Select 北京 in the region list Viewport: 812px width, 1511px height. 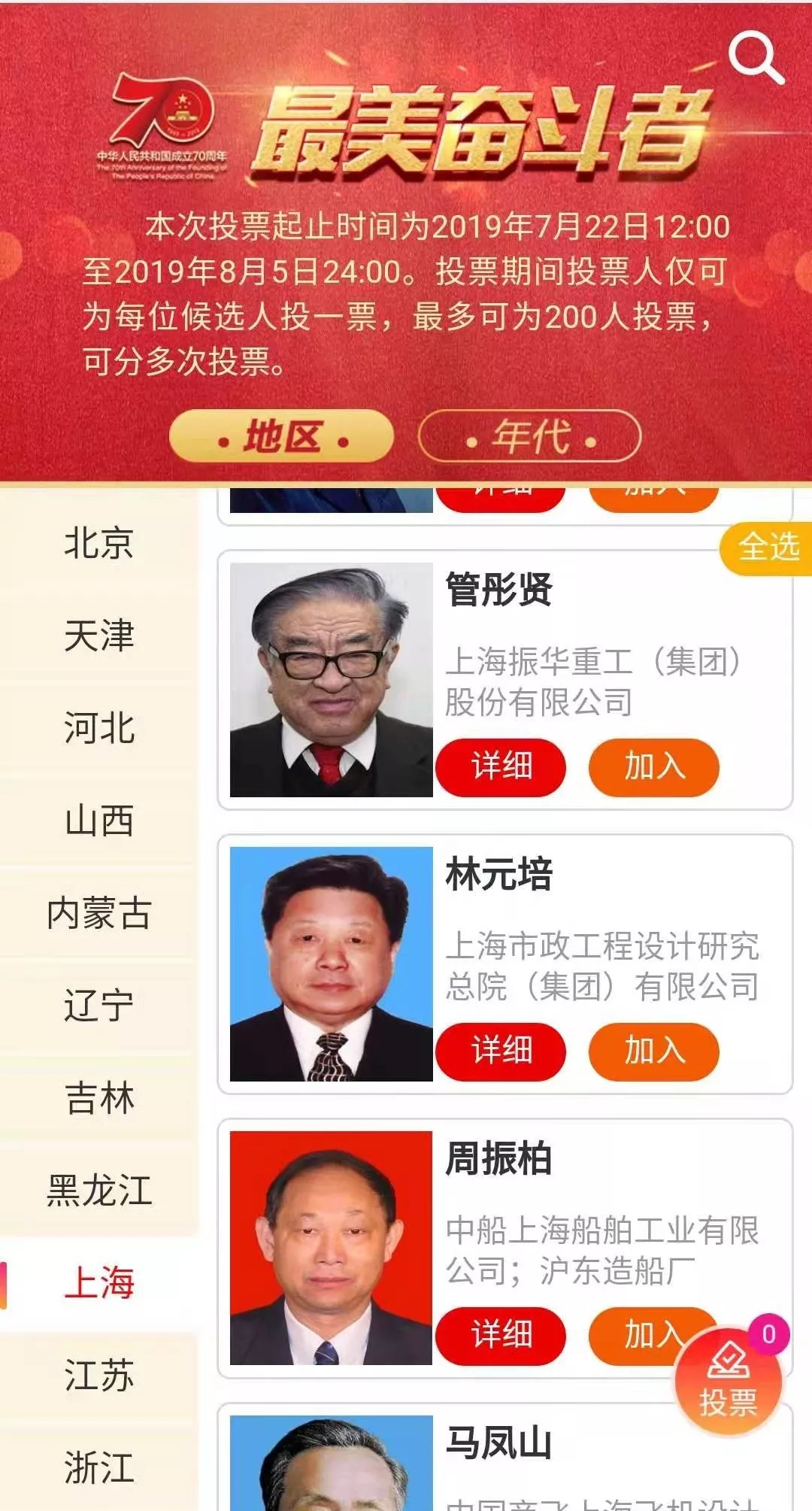coord(98,543)
